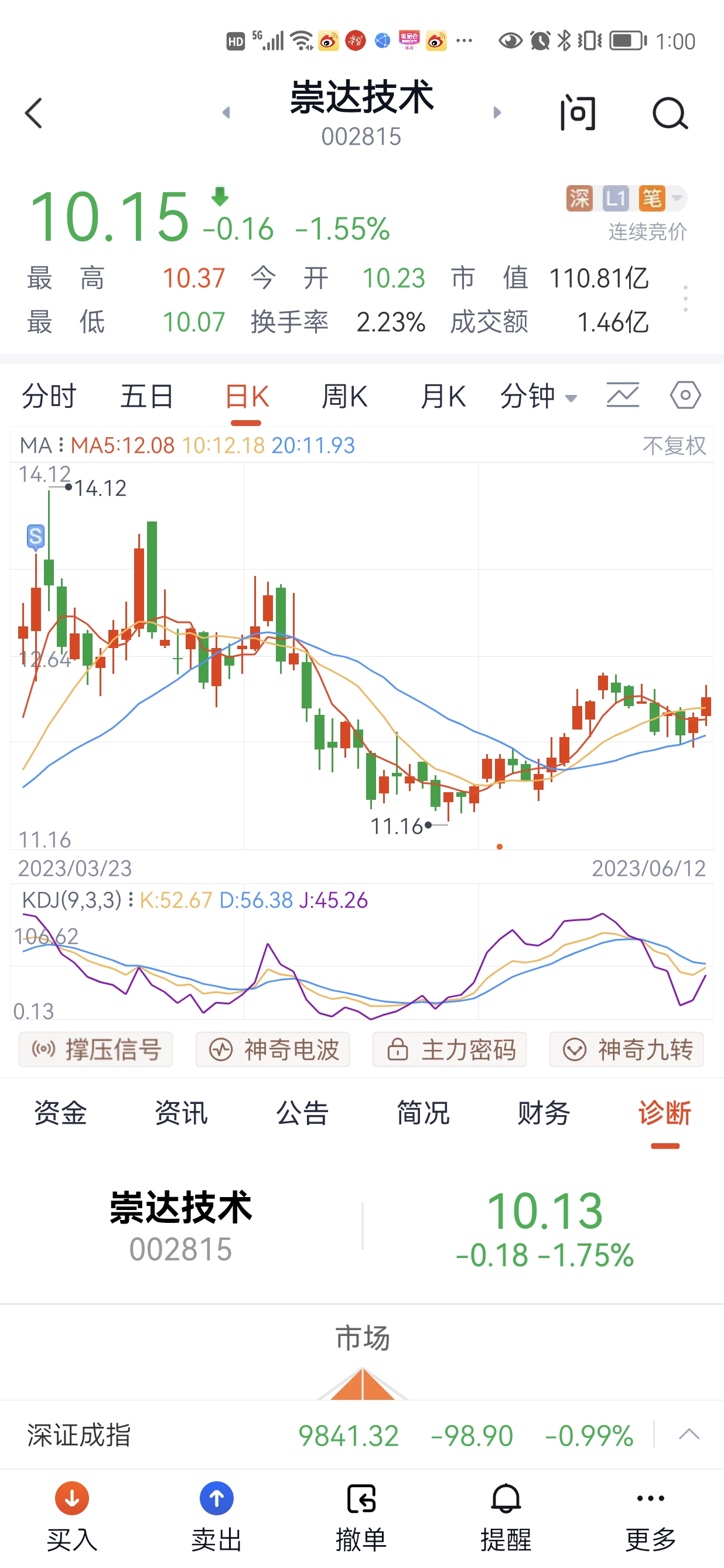Go back using the top-left arrow

pos(34,114)
